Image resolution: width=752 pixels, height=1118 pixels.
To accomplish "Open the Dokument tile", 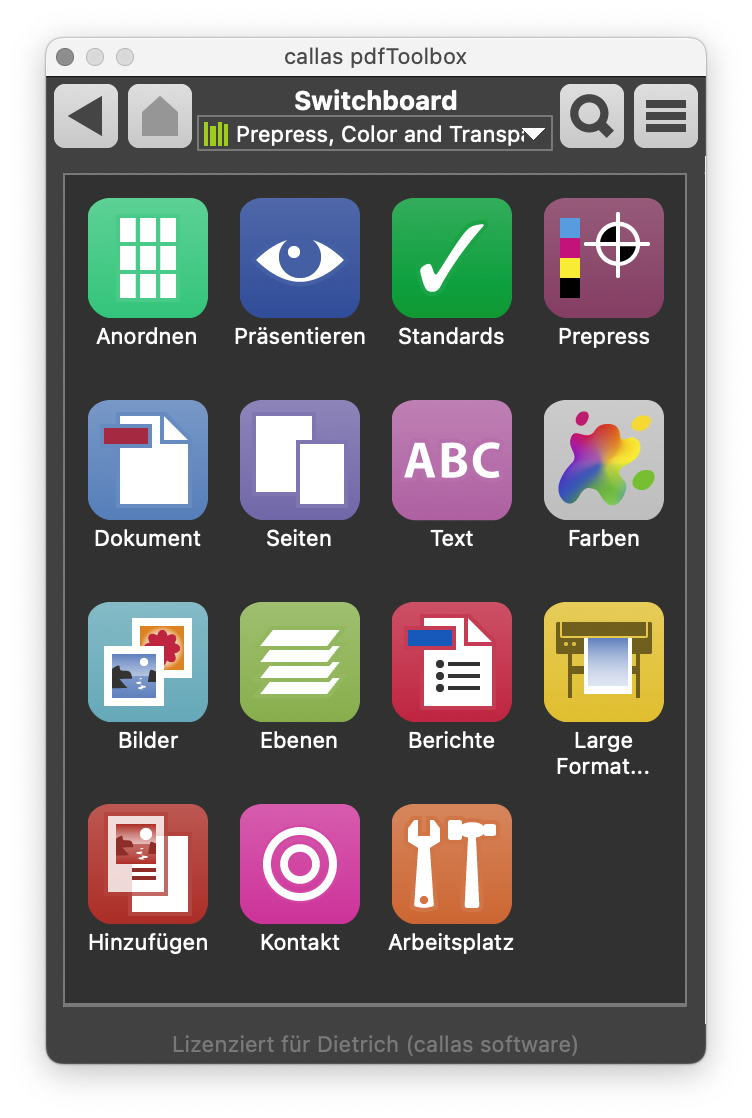I will click(148, 460).
